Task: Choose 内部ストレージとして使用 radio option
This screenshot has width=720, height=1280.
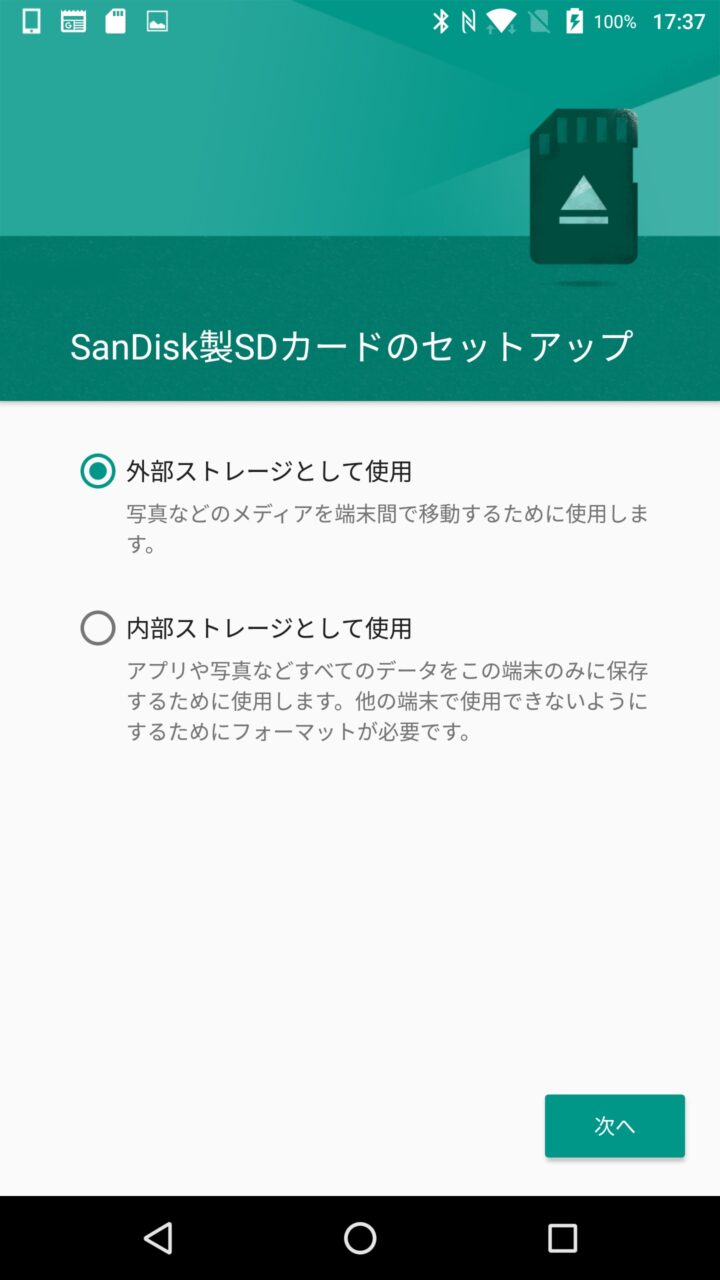Action: pos(98,628)
